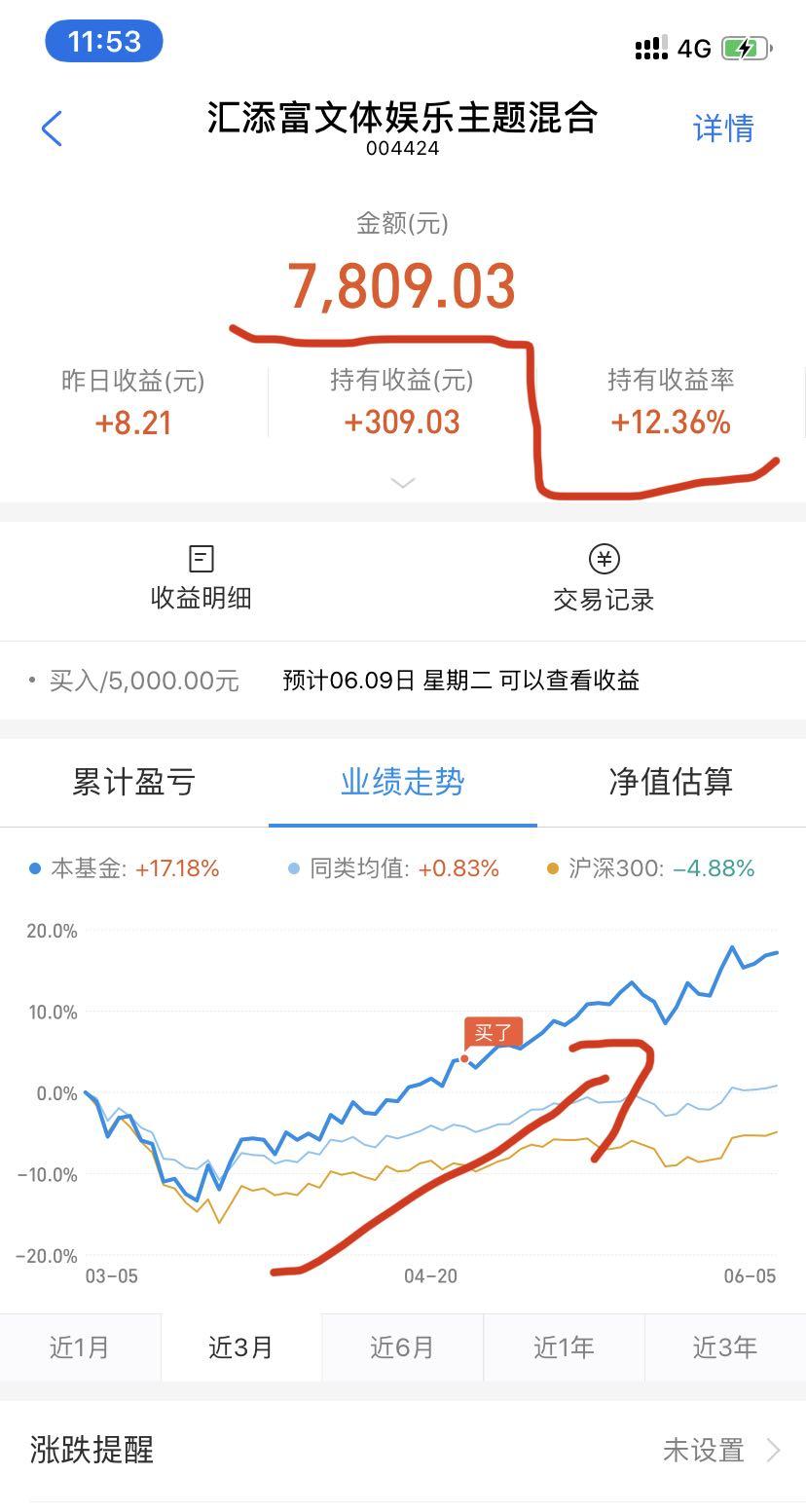
Task: Switch to the 累计盈亏 tab
Action: point(134,782)
